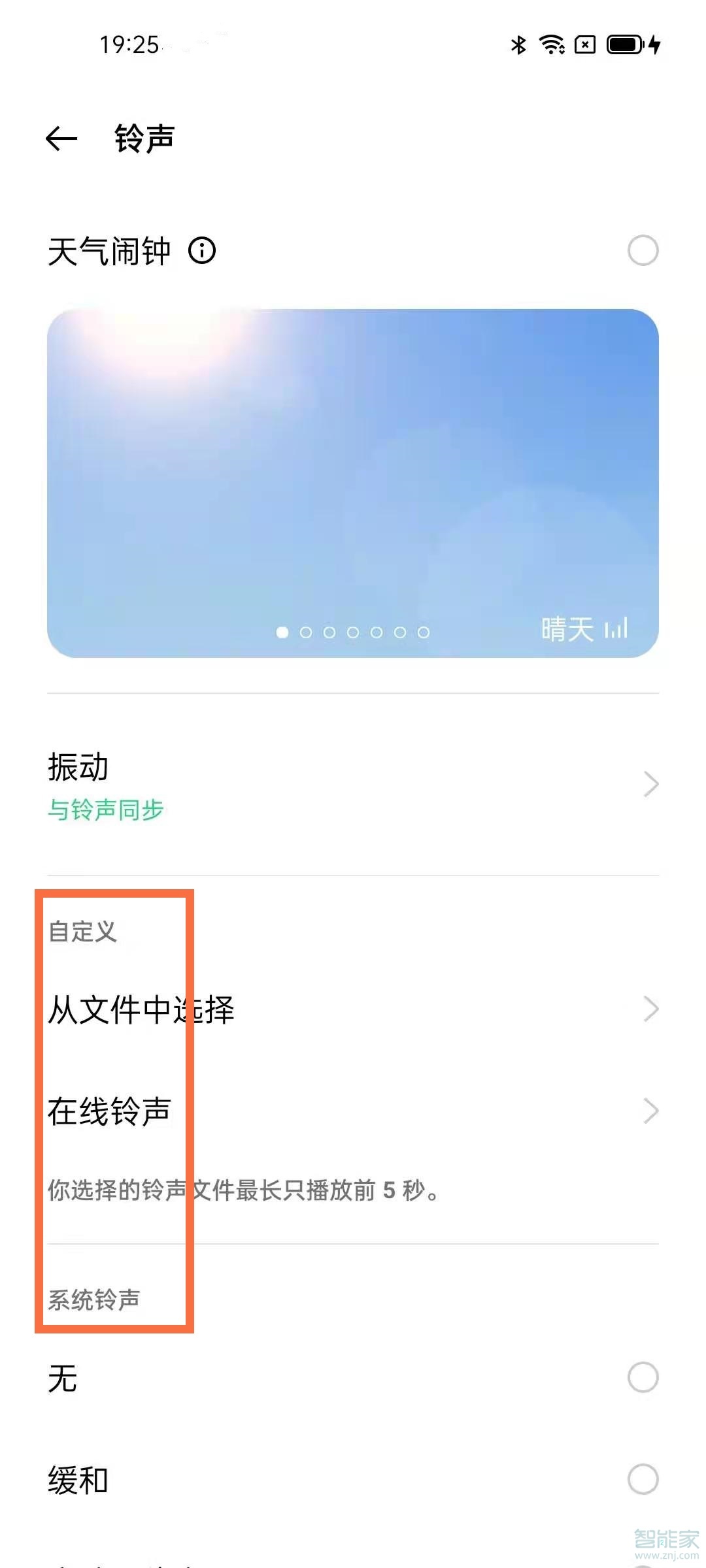
Task: Click the first page indicator dot on weather card
Action: tap(282, 632)
